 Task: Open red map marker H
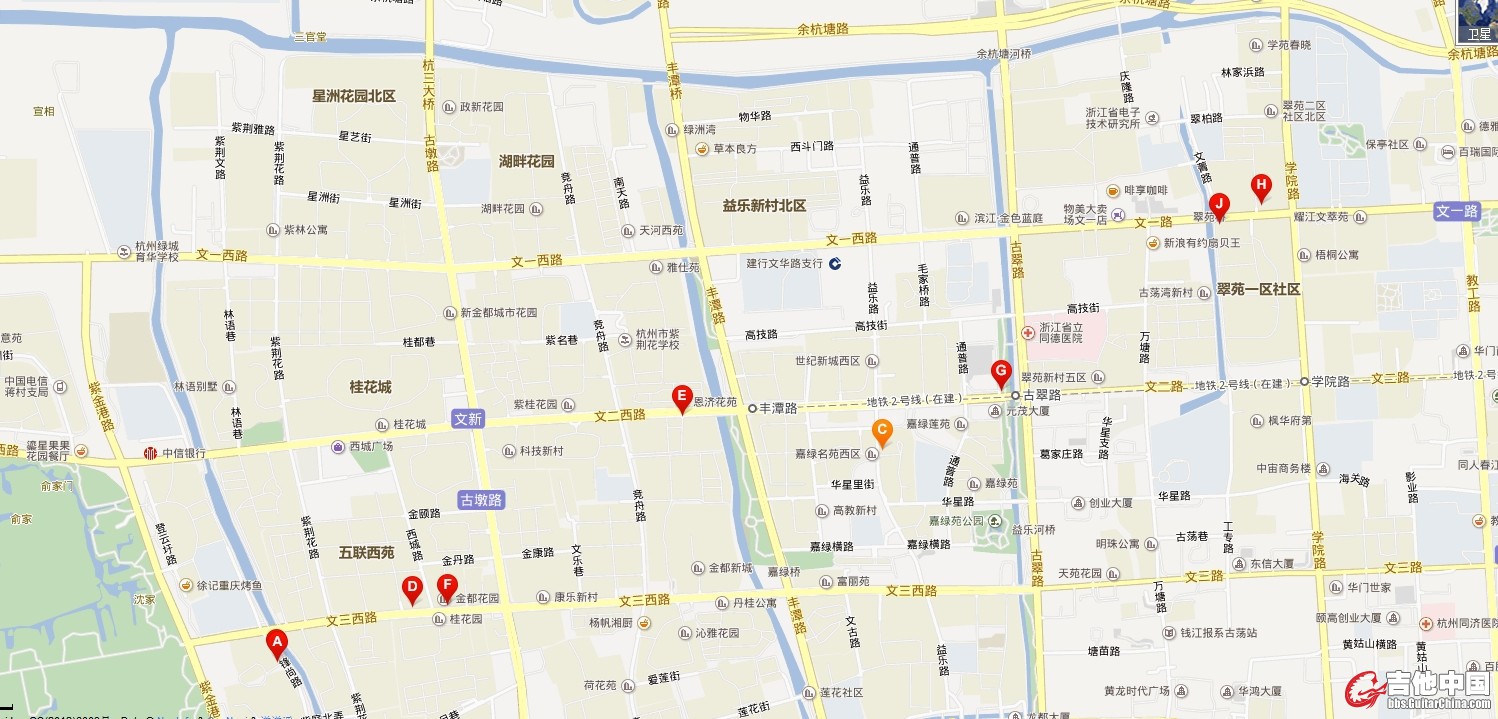click(x=1261, y=185)
